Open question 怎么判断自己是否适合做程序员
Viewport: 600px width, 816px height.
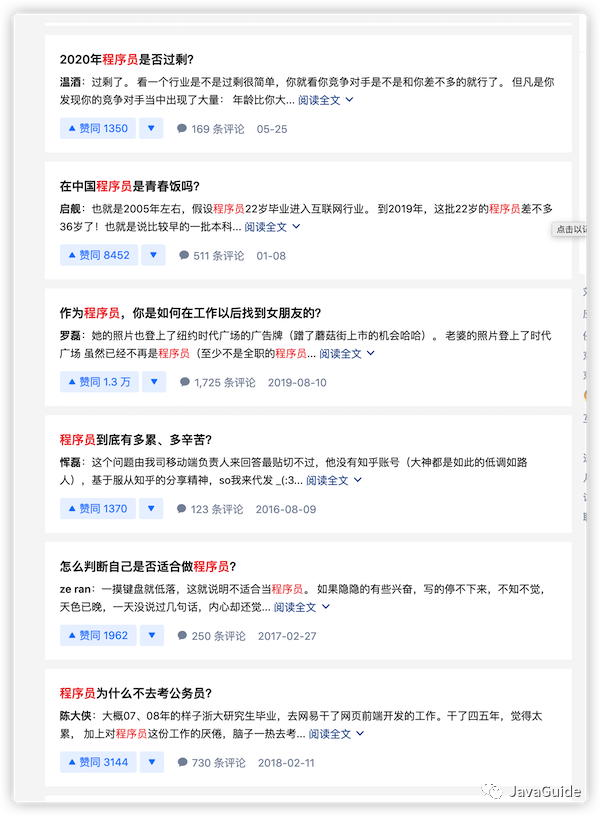point(148,567)
